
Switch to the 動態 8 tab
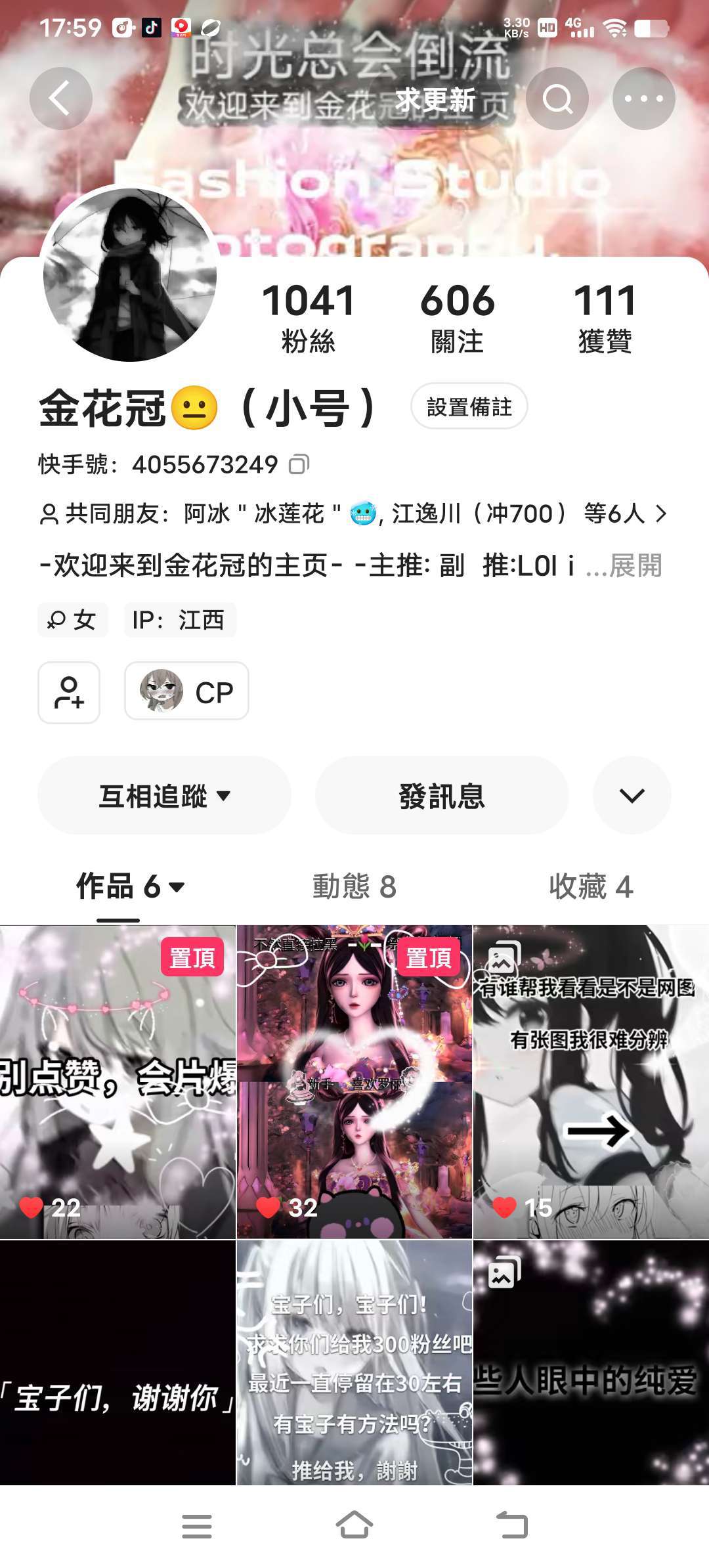pyautogui.click(x=354, y=886)
